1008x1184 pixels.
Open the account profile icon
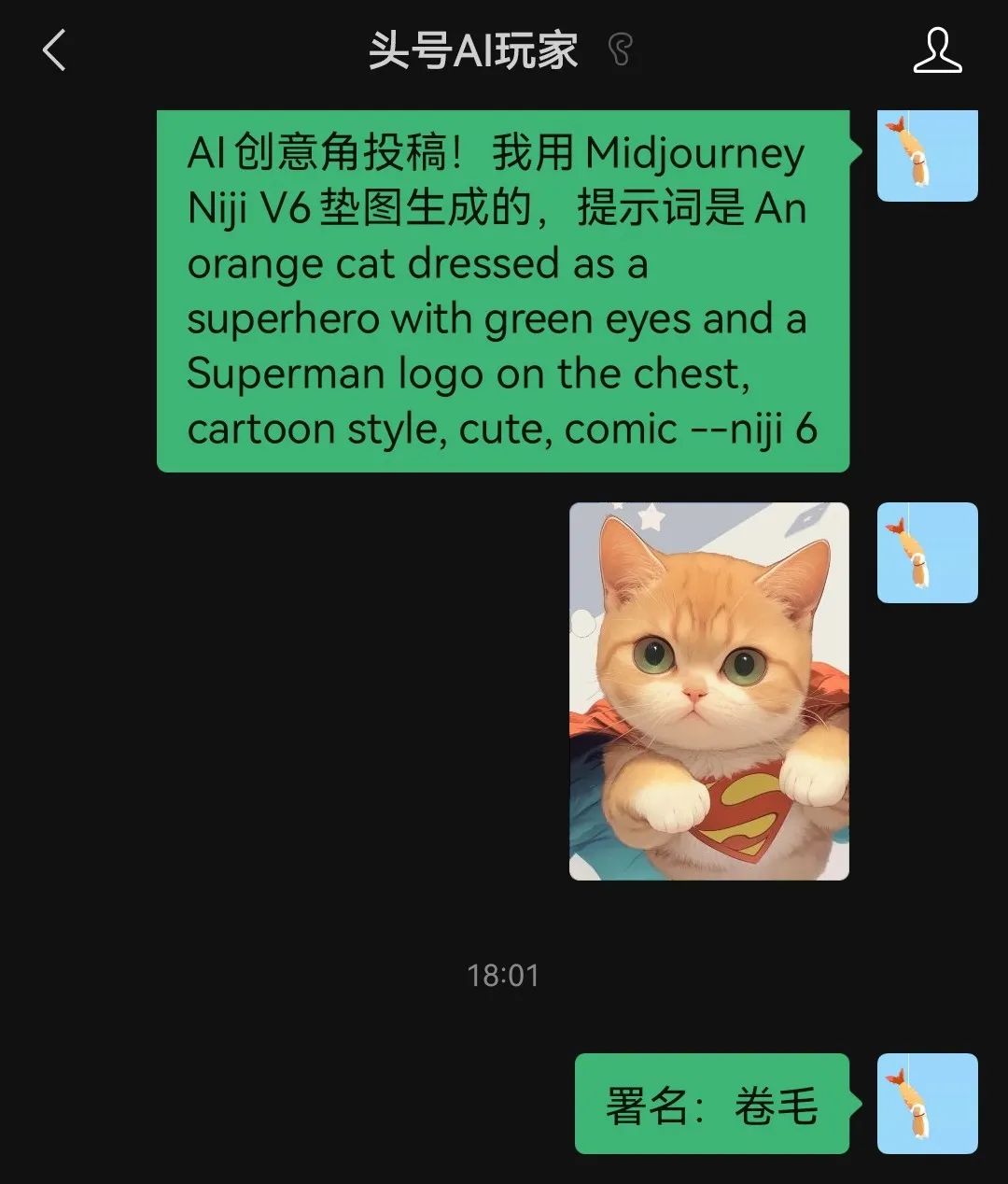(x=936, y=50)
